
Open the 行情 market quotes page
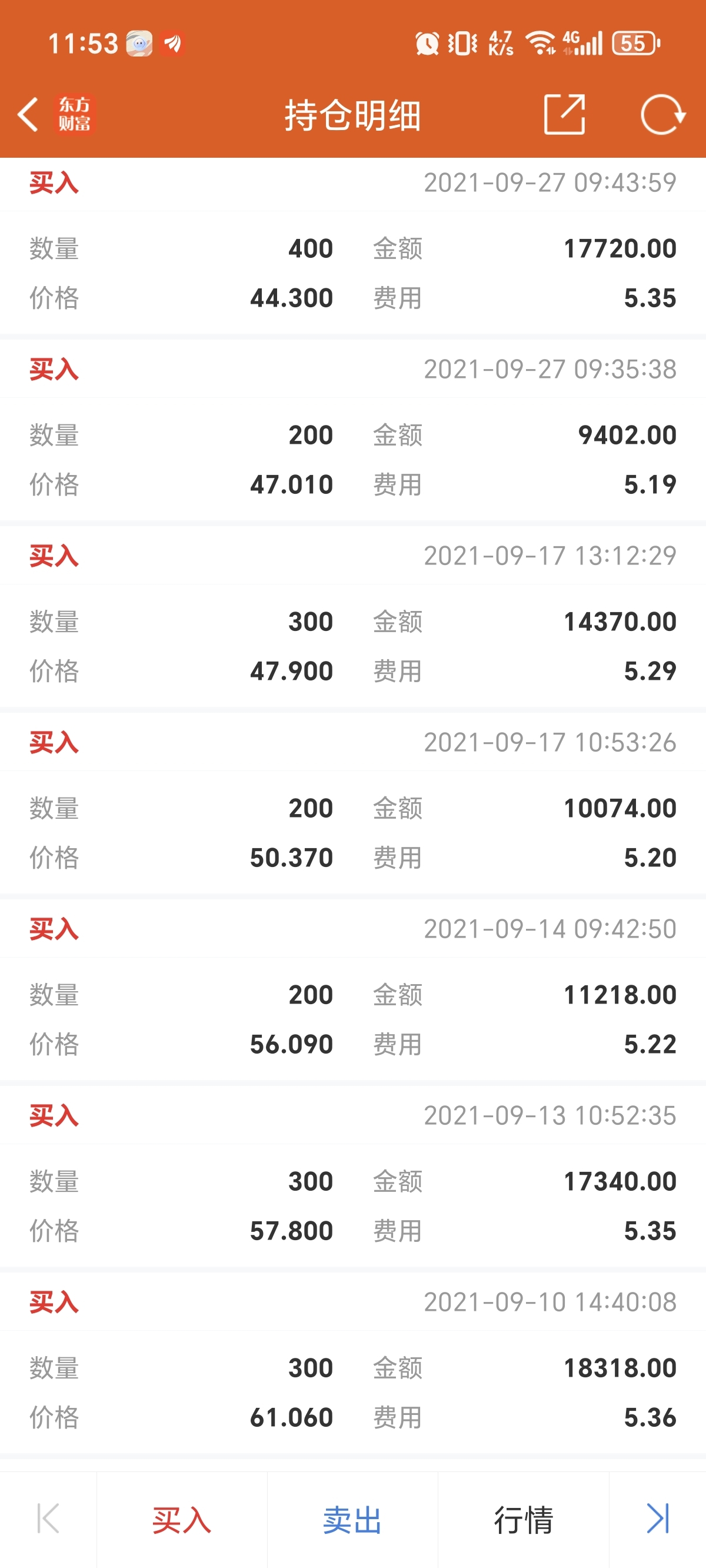click(x=524, y=1520)
